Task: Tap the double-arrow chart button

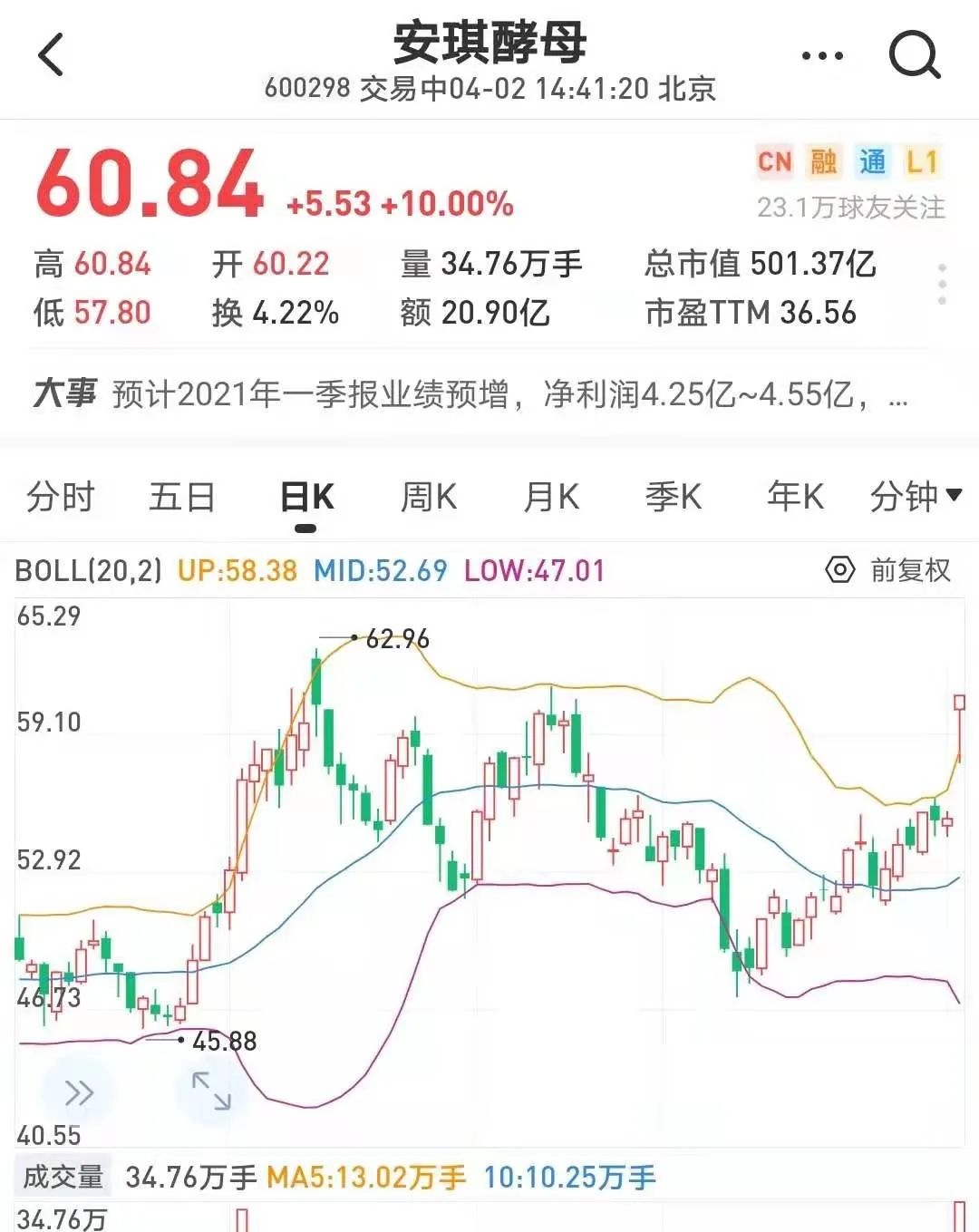Action: (x=79, y=1092)
